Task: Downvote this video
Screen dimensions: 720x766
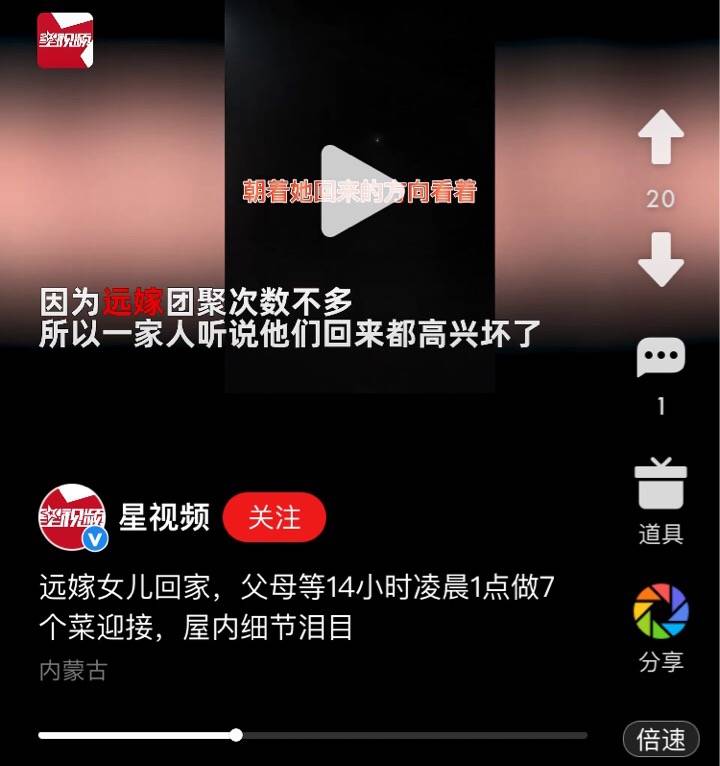Action: [661, 259]
